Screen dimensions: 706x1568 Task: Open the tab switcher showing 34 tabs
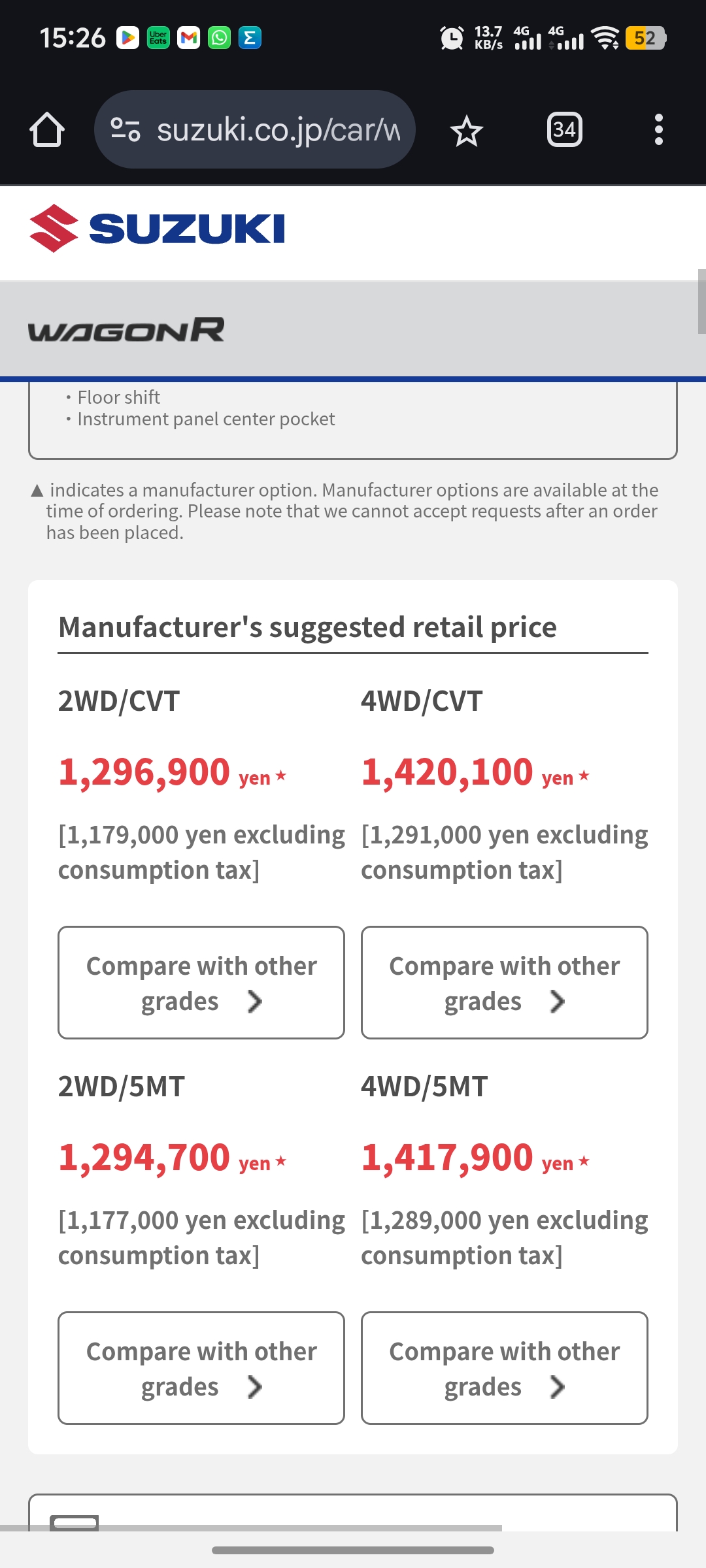click(564, 129)
